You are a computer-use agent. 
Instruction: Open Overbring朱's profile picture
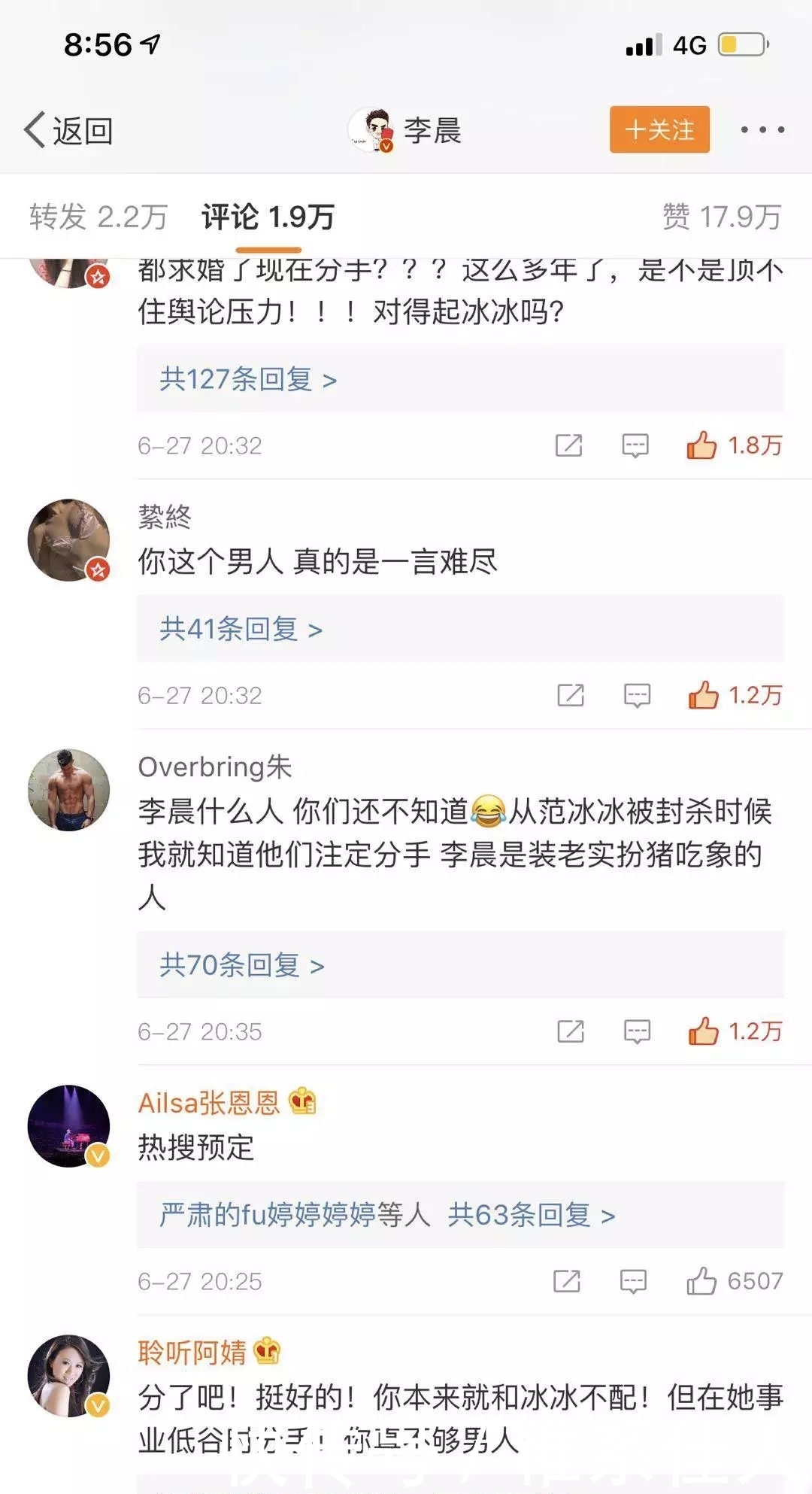pyautogui.click(x=68, y=790)
